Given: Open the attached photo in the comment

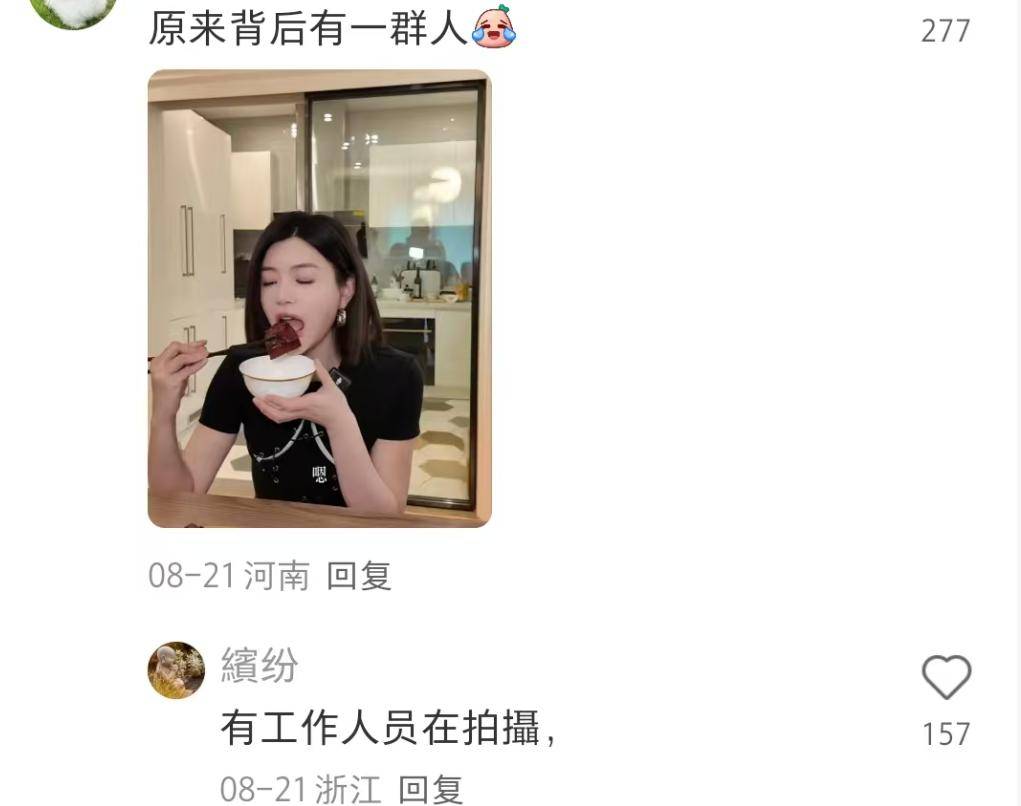Looking at the screenshot, I should [x=319, y=298].
